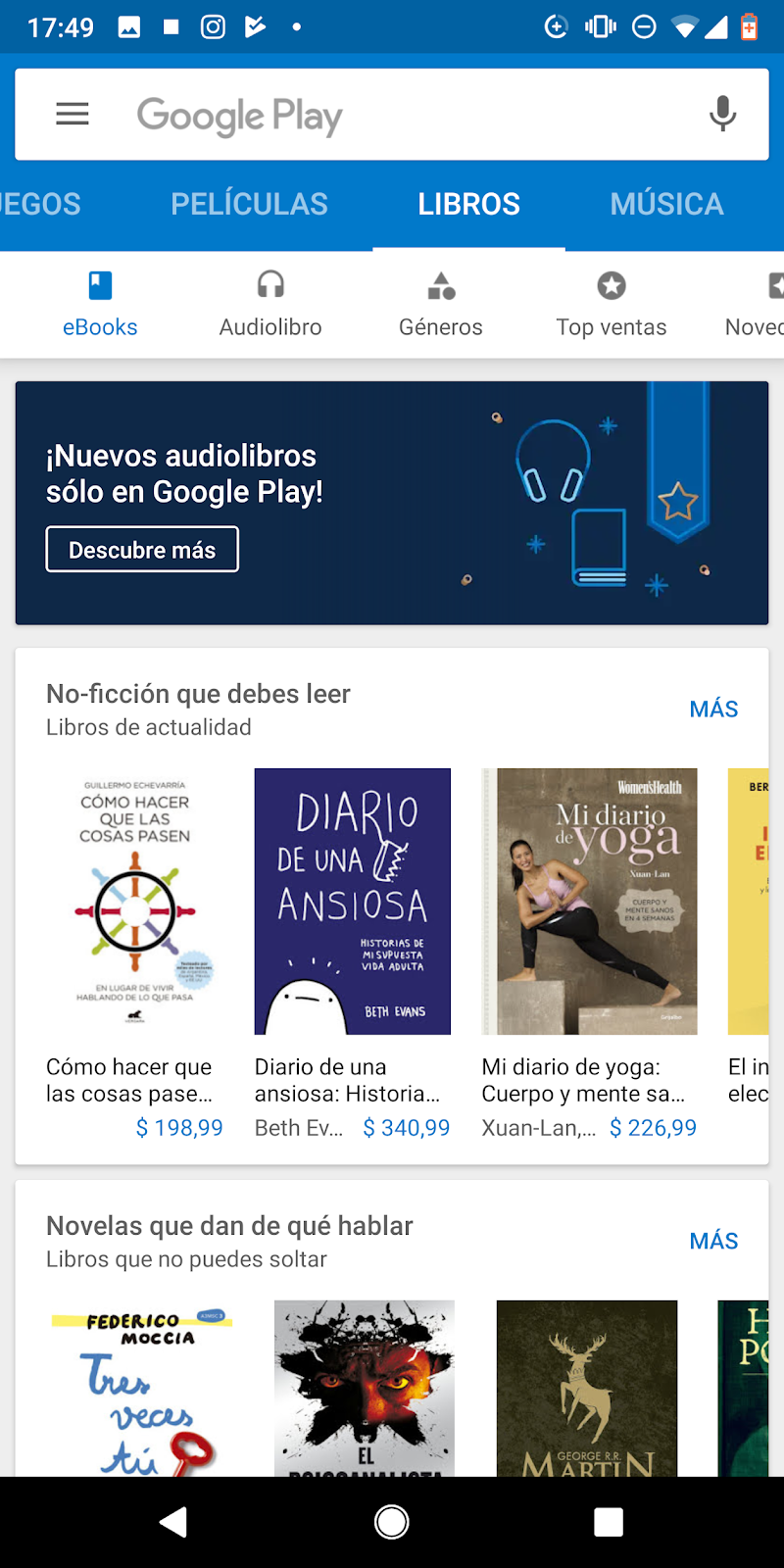Go to the Audiolibro section
This screenshot has width=784, height=1568.
(x=270, y=305)
